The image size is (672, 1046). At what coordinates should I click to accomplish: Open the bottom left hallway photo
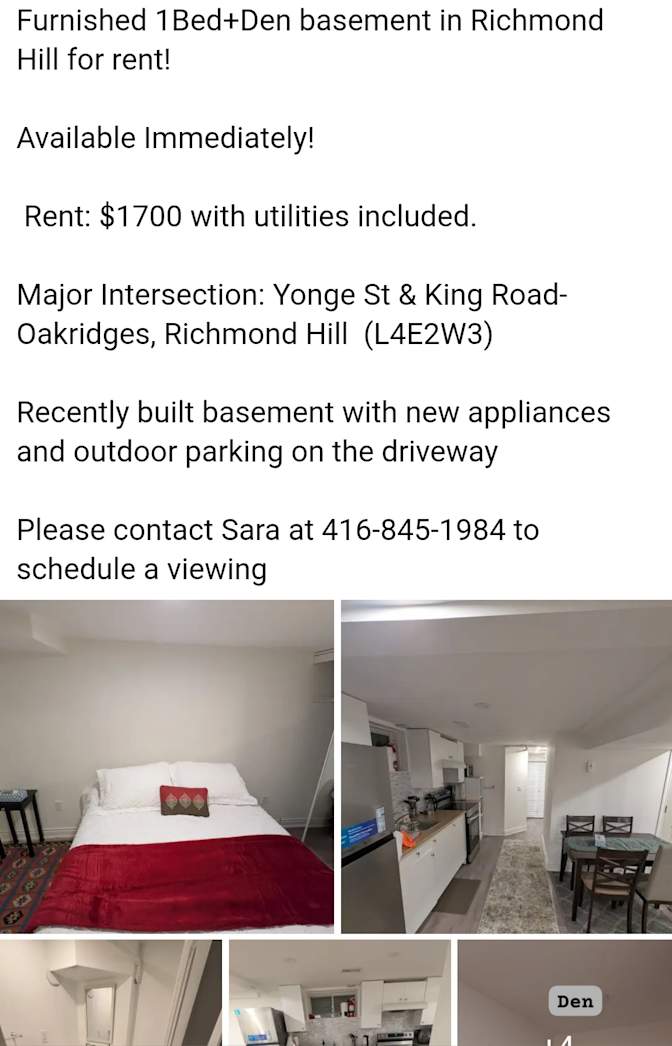110,994
